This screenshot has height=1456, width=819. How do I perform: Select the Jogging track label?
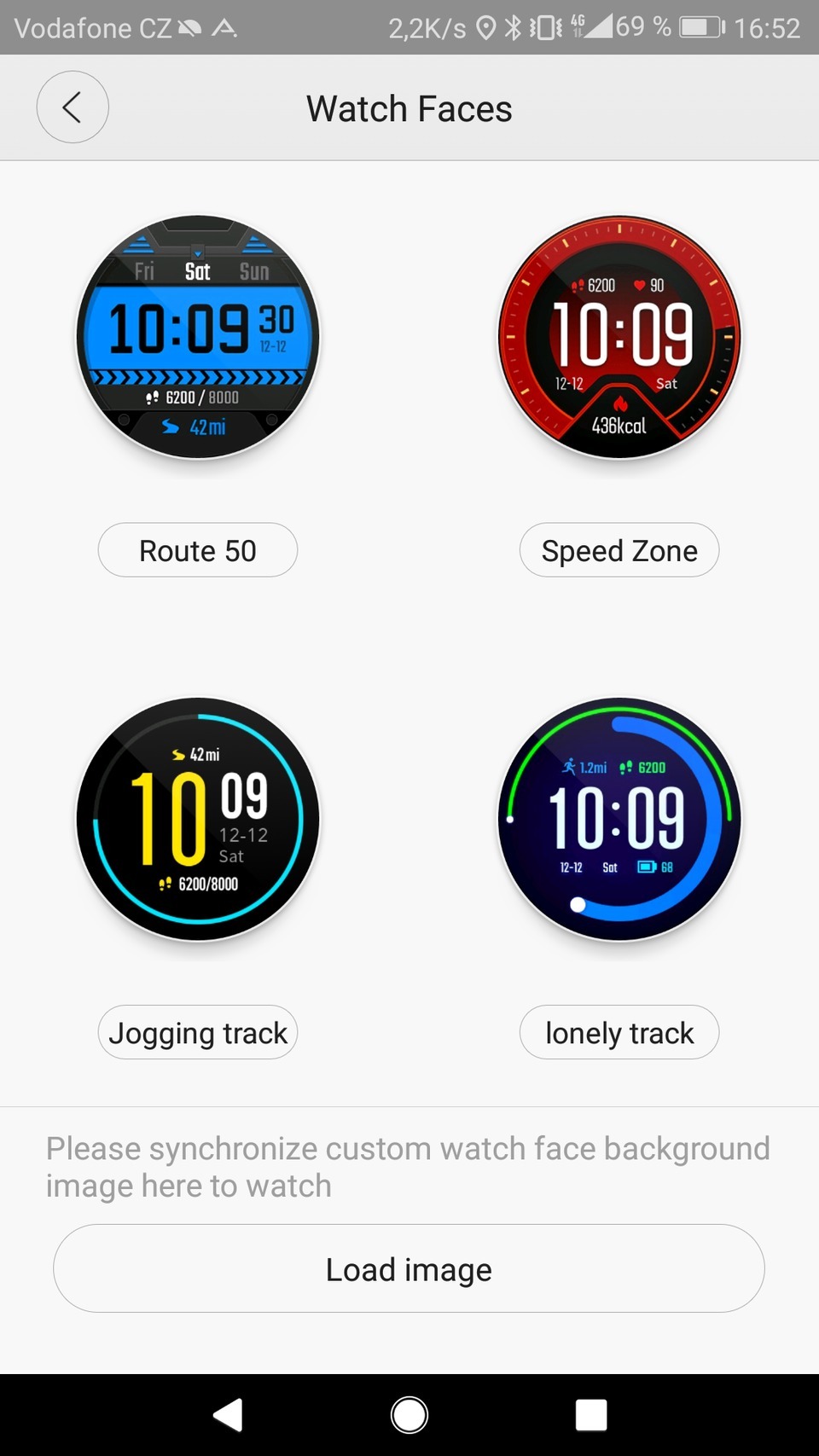(197, 1032)
